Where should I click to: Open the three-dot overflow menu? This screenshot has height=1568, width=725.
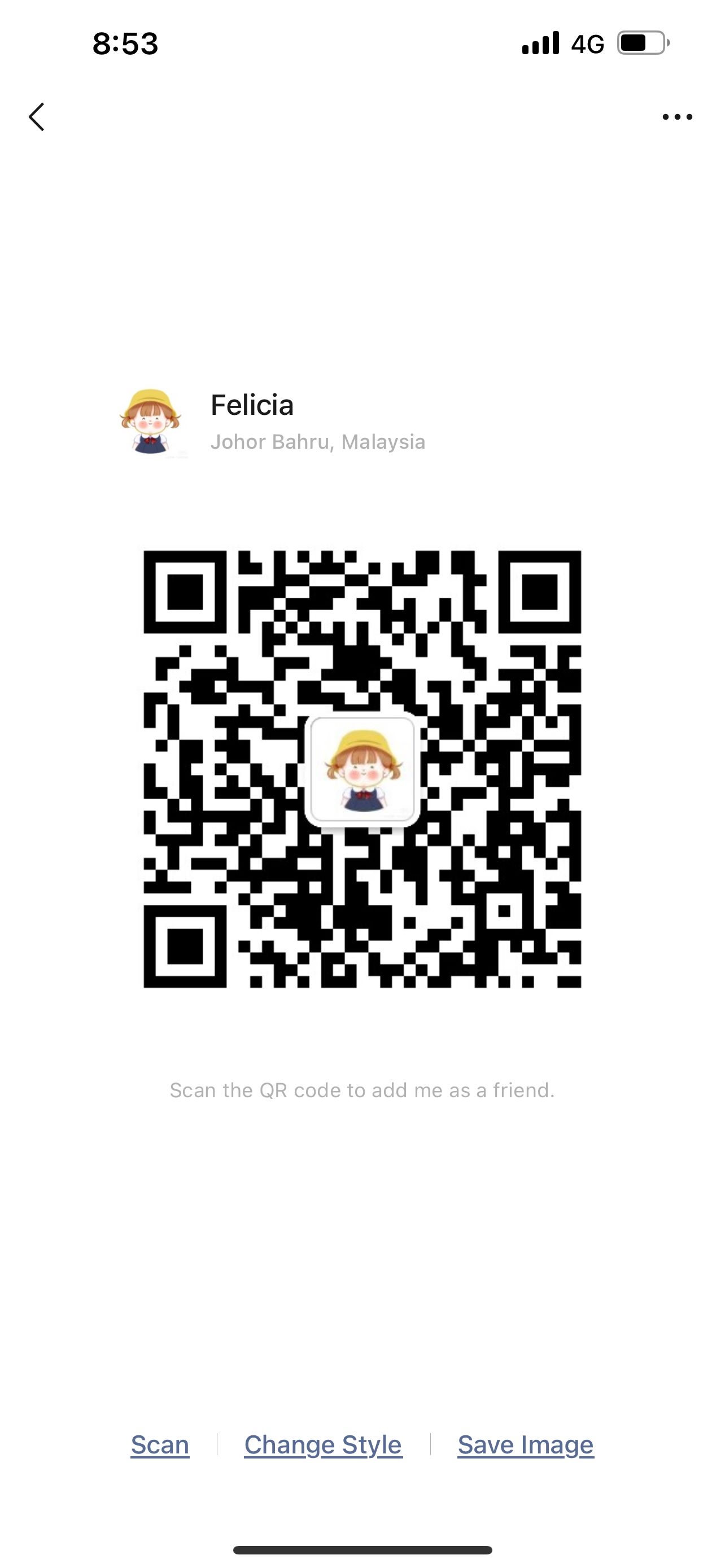point(677,117)
